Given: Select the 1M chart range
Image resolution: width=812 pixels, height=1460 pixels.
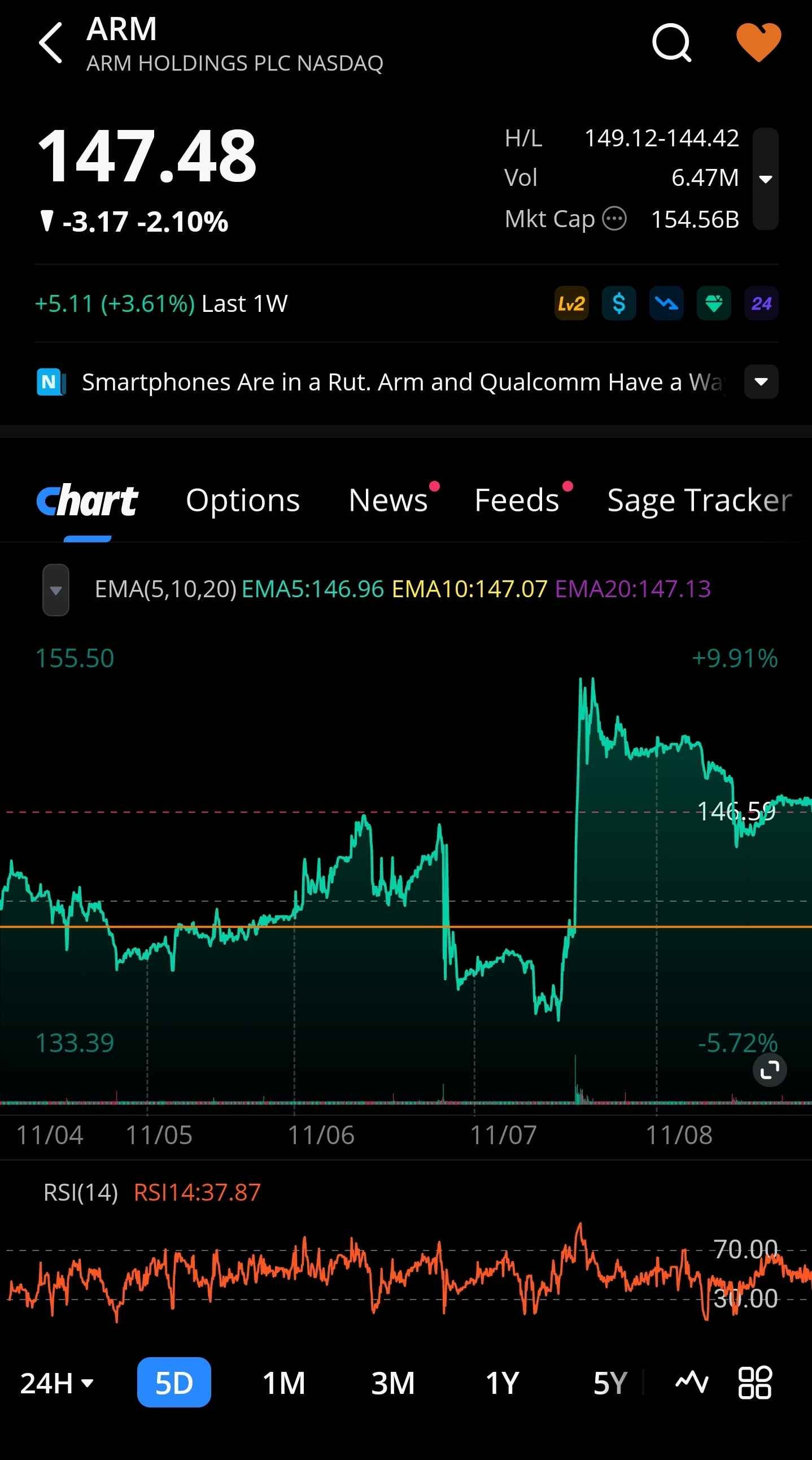Looking at the screenshot, I should 283,1383.
